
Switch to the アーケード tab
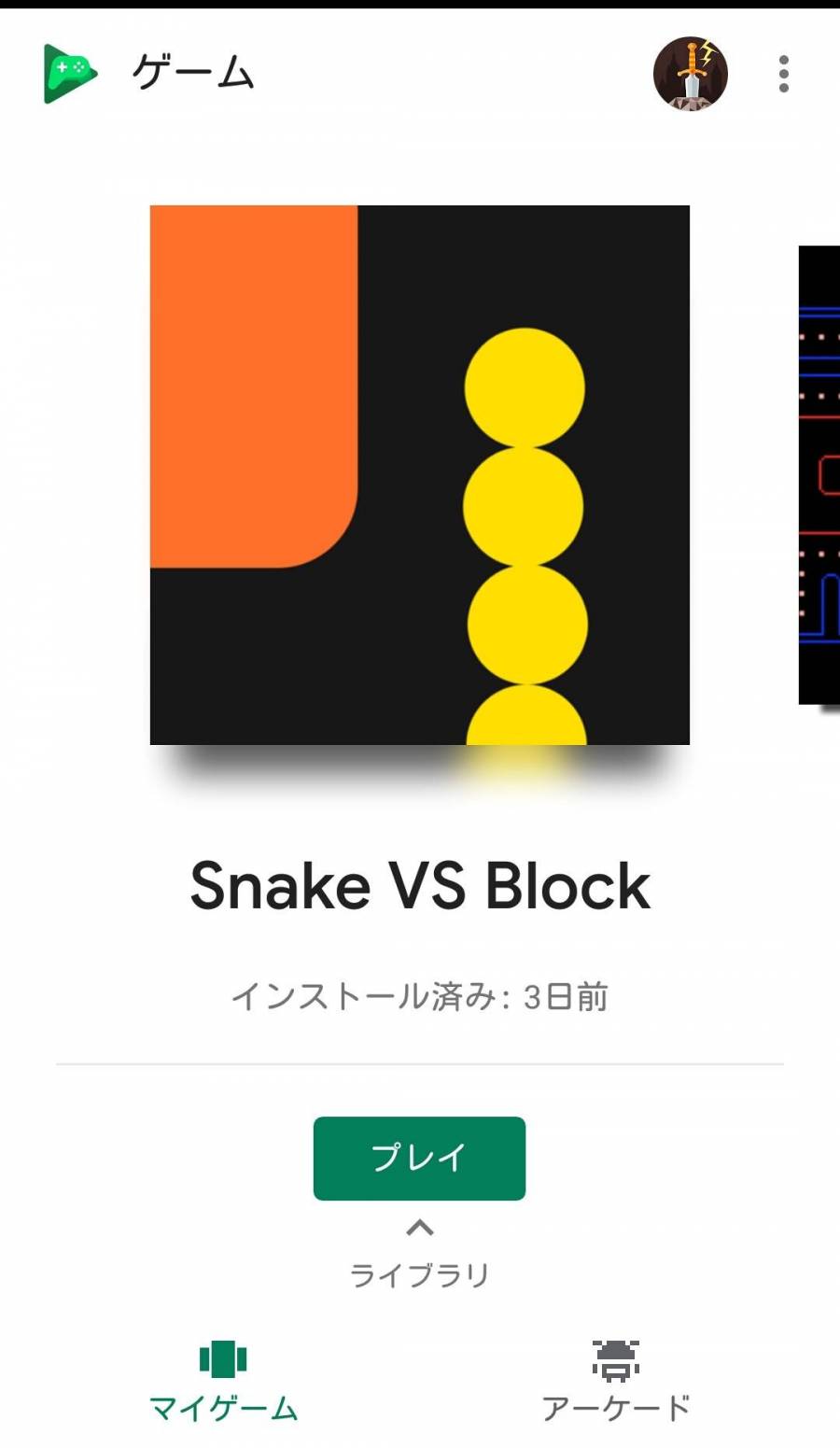[x=616, y=1382]
